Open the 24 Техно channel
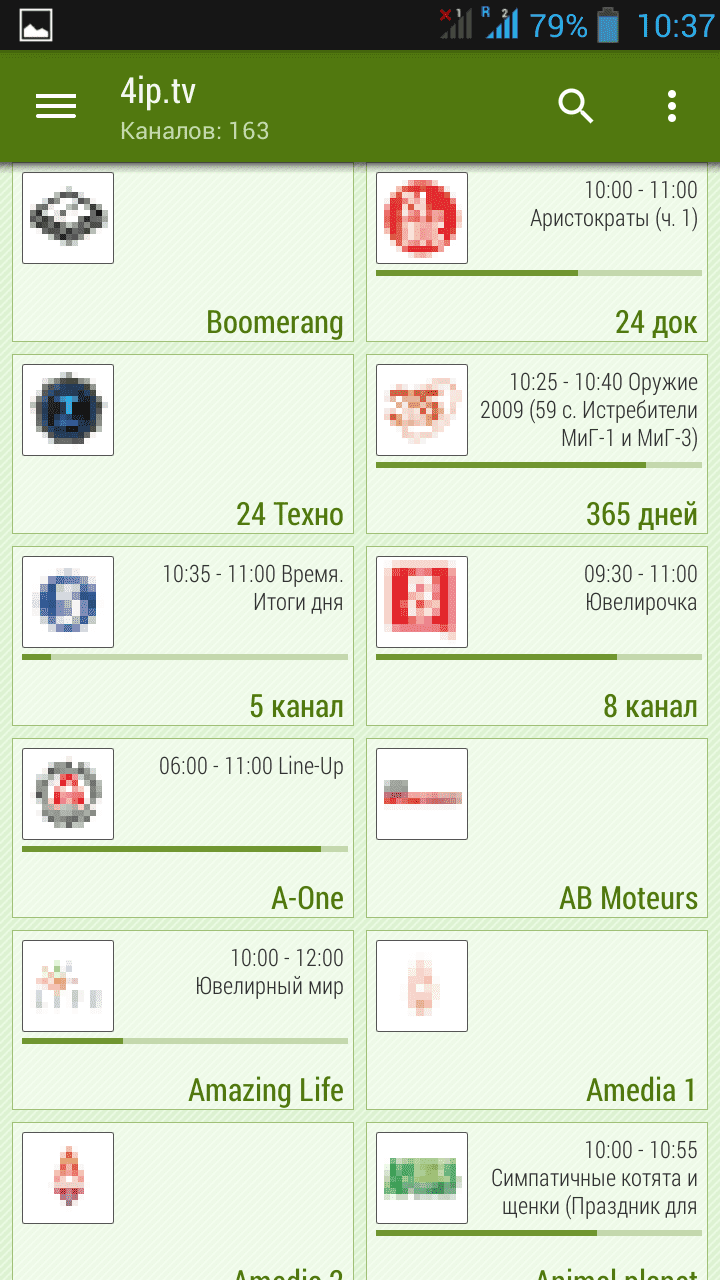720x1280 pixels. 183,444
